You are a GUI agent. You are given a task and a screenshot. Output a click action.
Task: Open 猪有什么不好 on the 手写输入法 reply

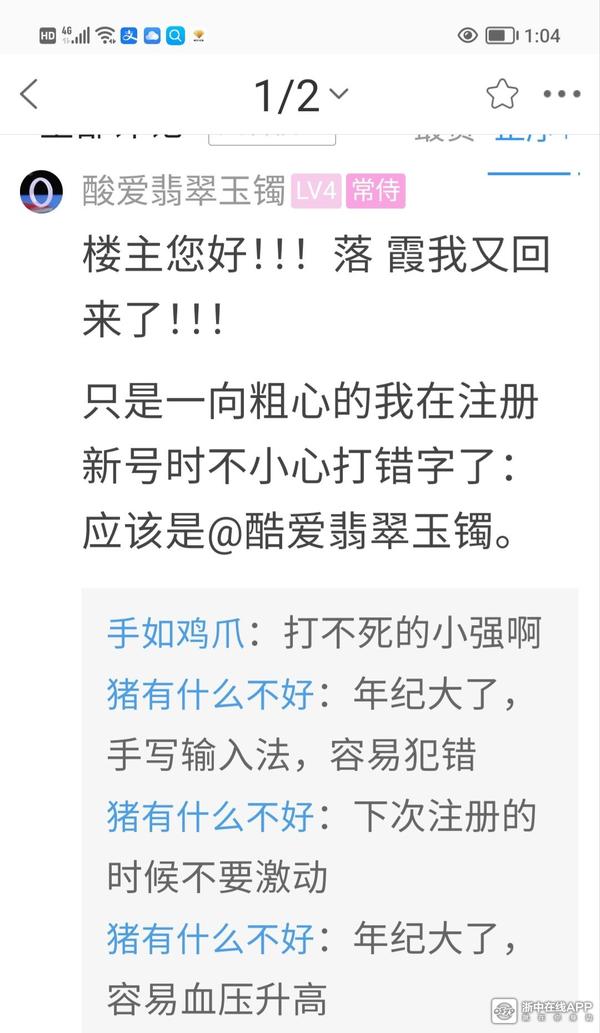[x=210, y=694]
